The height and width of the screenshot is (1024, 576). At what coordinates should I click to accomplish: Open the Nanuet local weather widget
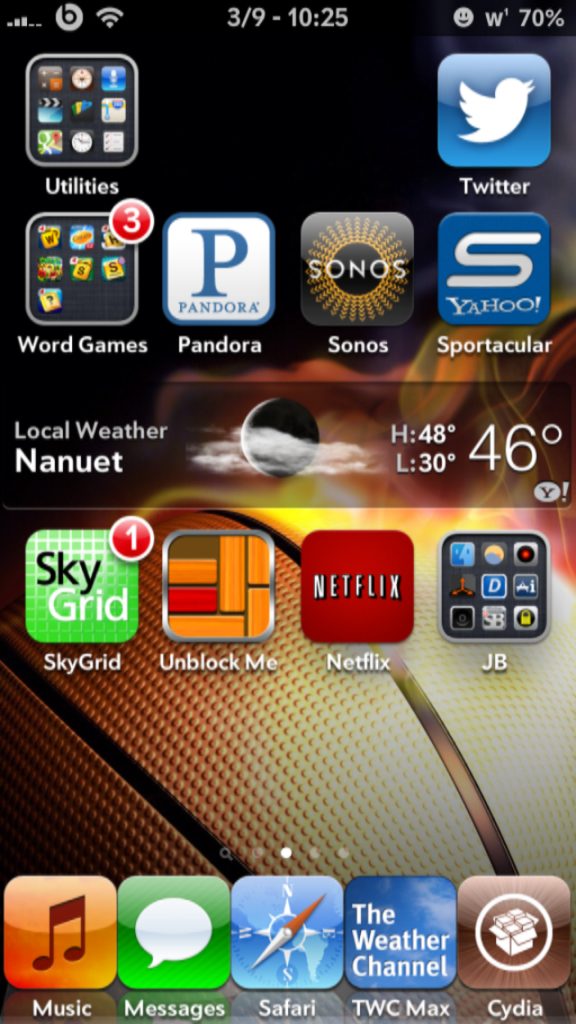tap(288, 447)
